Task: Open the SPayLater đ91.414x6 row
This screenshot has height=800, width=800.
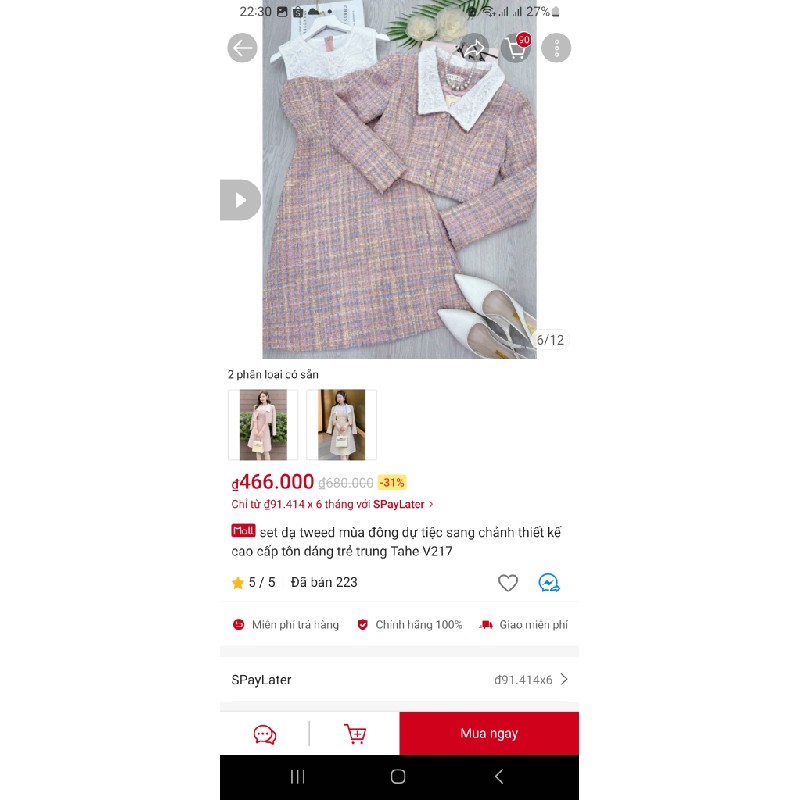Action: pos(399,679)
